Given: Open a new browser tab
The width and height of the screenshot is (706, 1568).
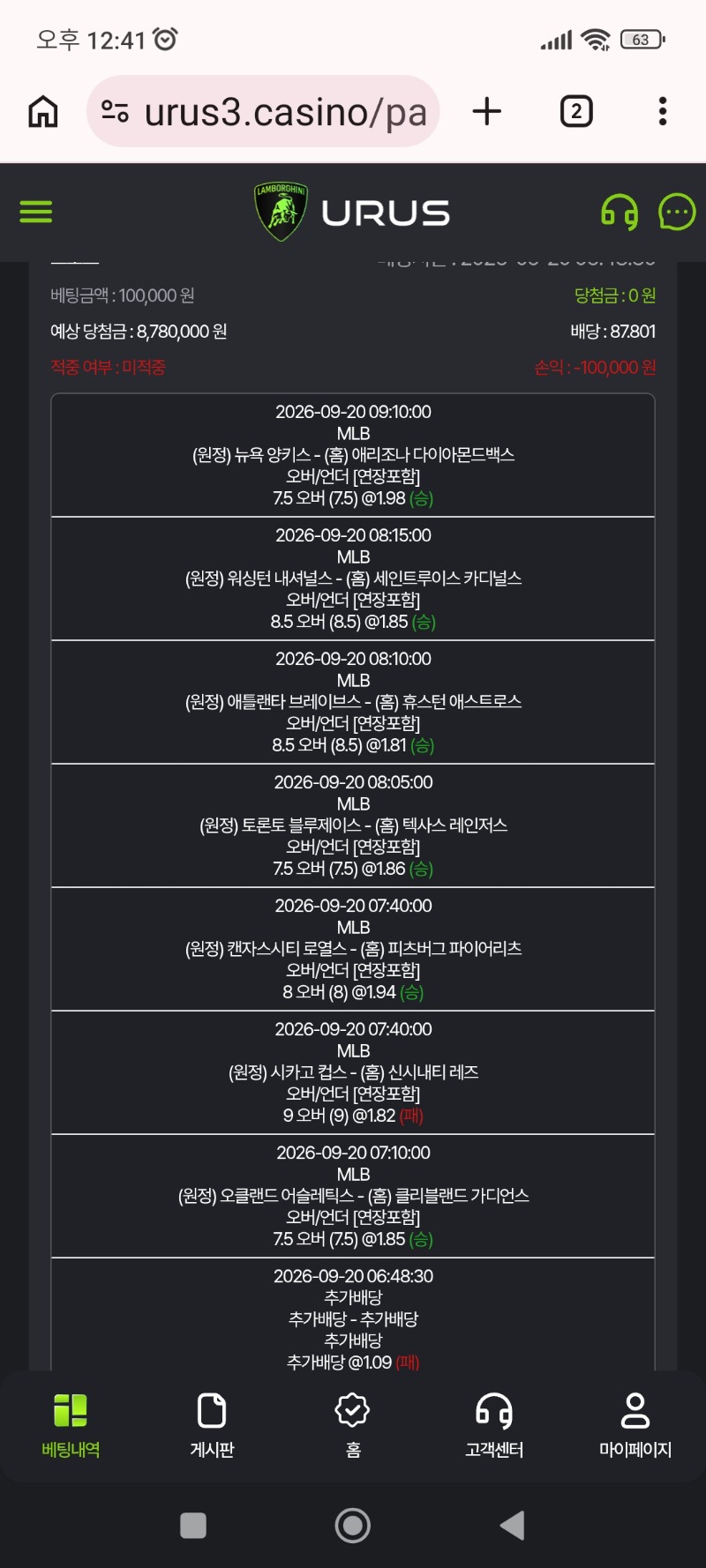Looking at the screenshot, I should (487, 111).
